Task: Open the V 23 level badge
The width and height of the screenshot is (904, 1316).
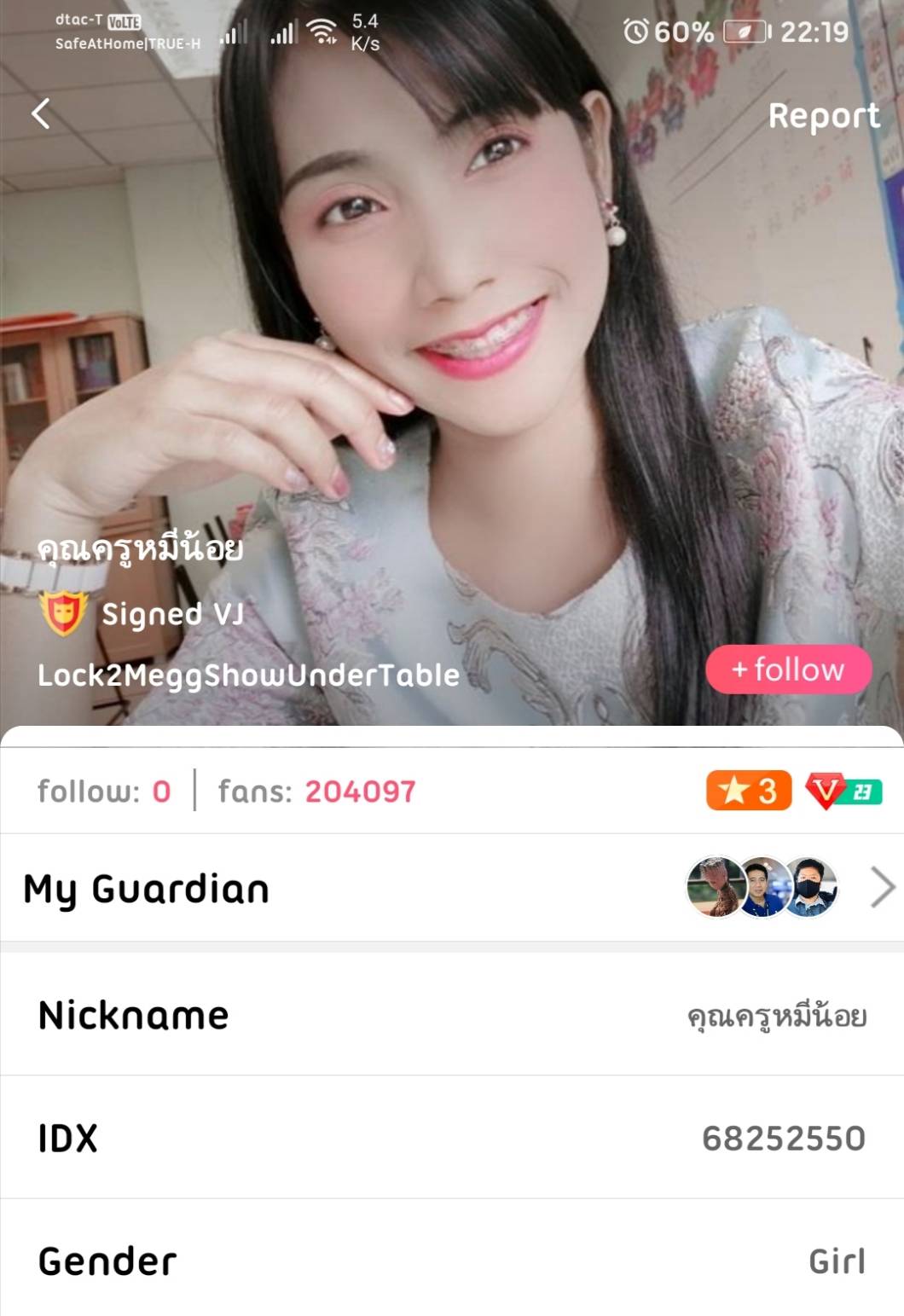Action: pyautogui.click(x=843, y=791)
